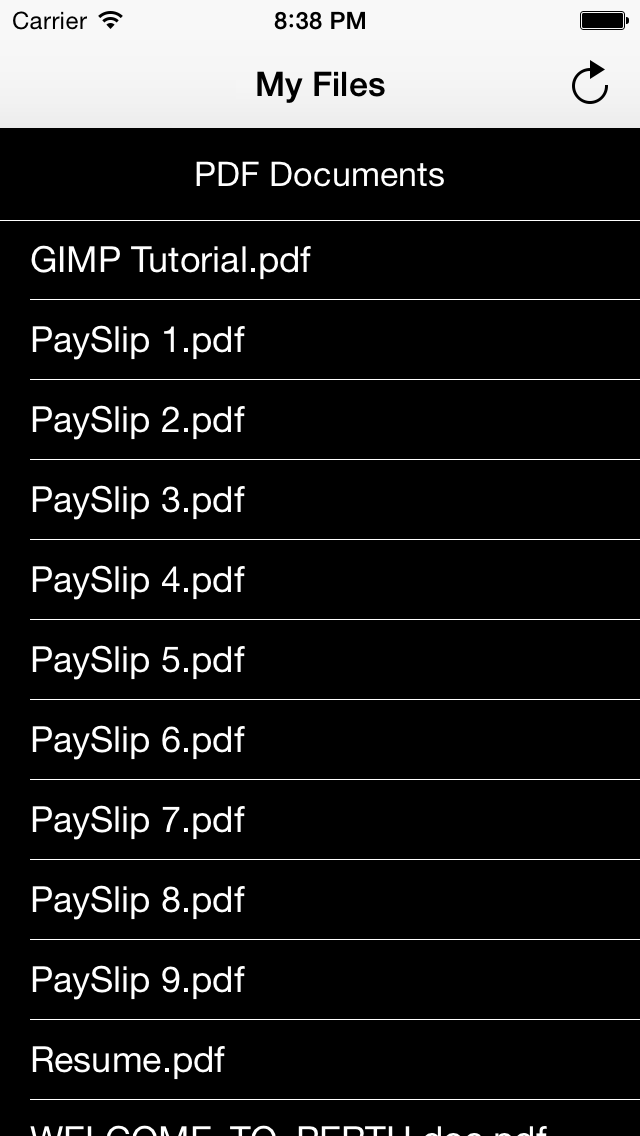View PaySlip 8.pdf
The height and width of the screenshot is (1136, 640).
coord(320,900)
